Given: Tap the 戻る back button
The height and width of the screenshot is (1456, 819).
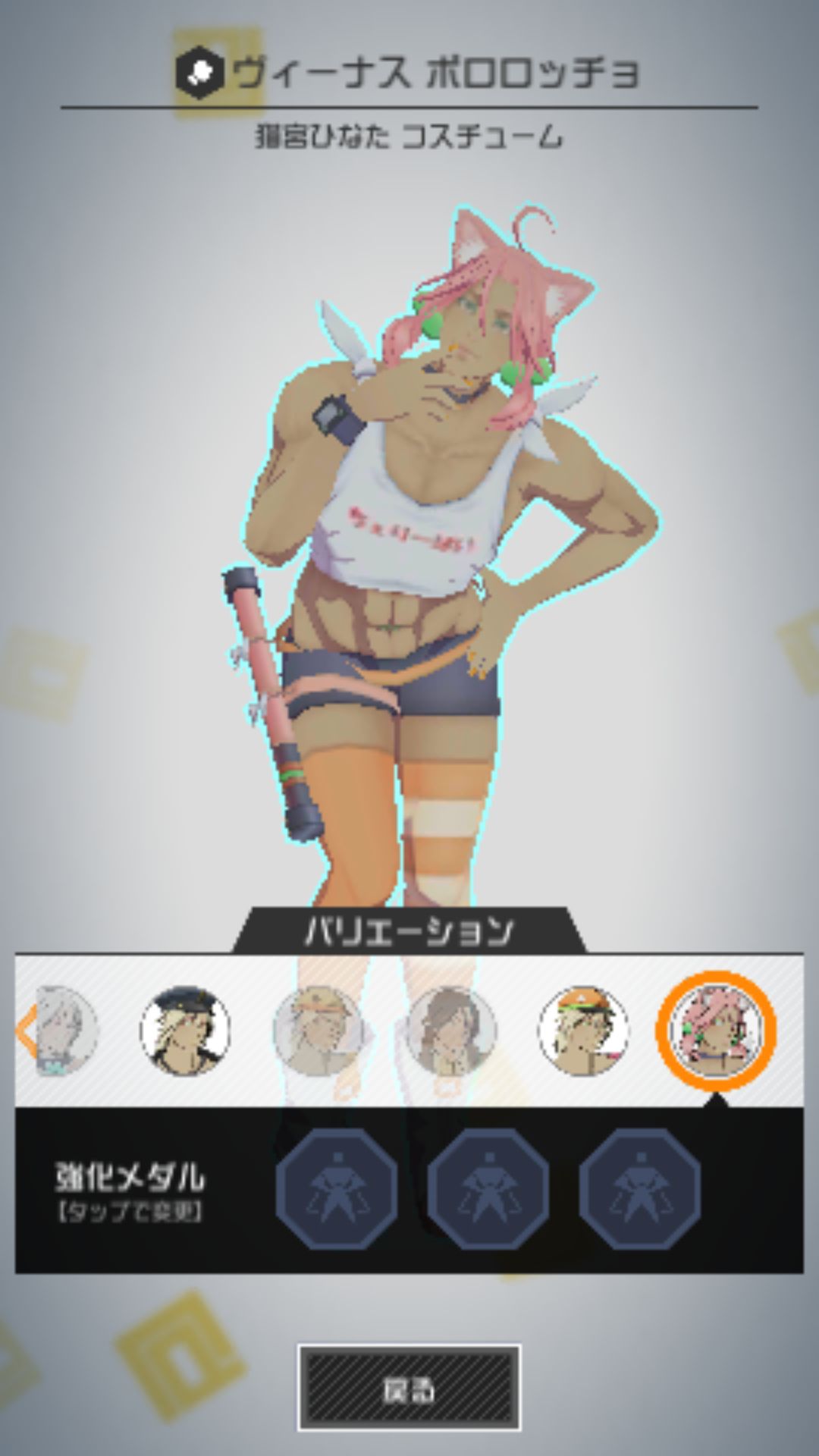Looking at the screenshot, I should point(409,1389).
